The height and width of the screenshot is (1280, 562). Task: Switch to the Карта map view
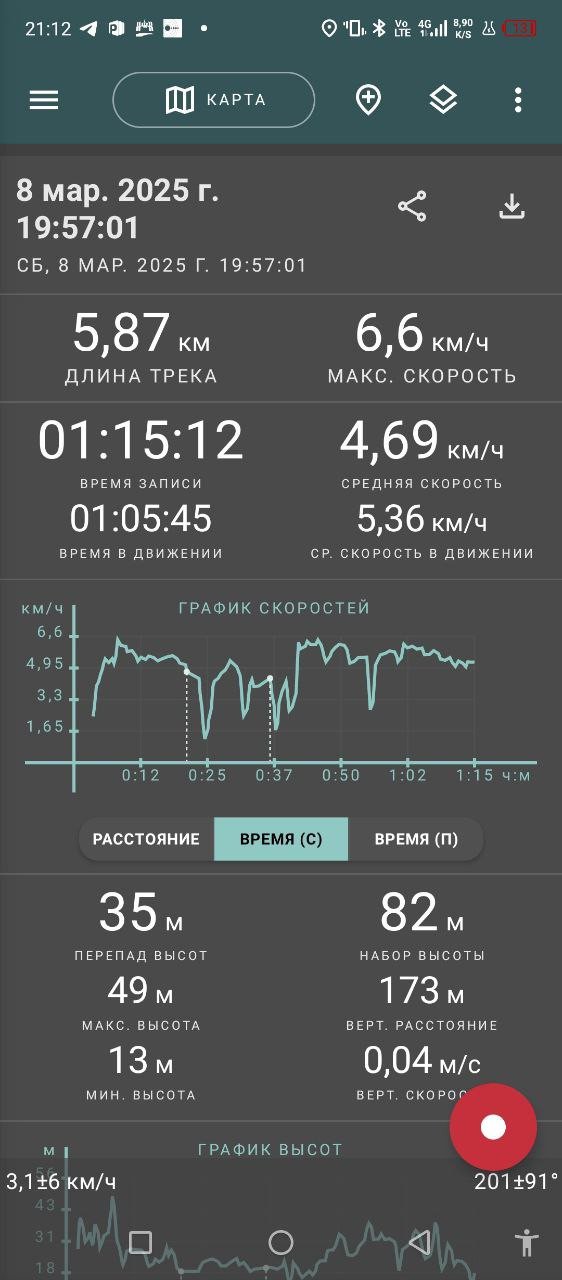pos(214,100)
